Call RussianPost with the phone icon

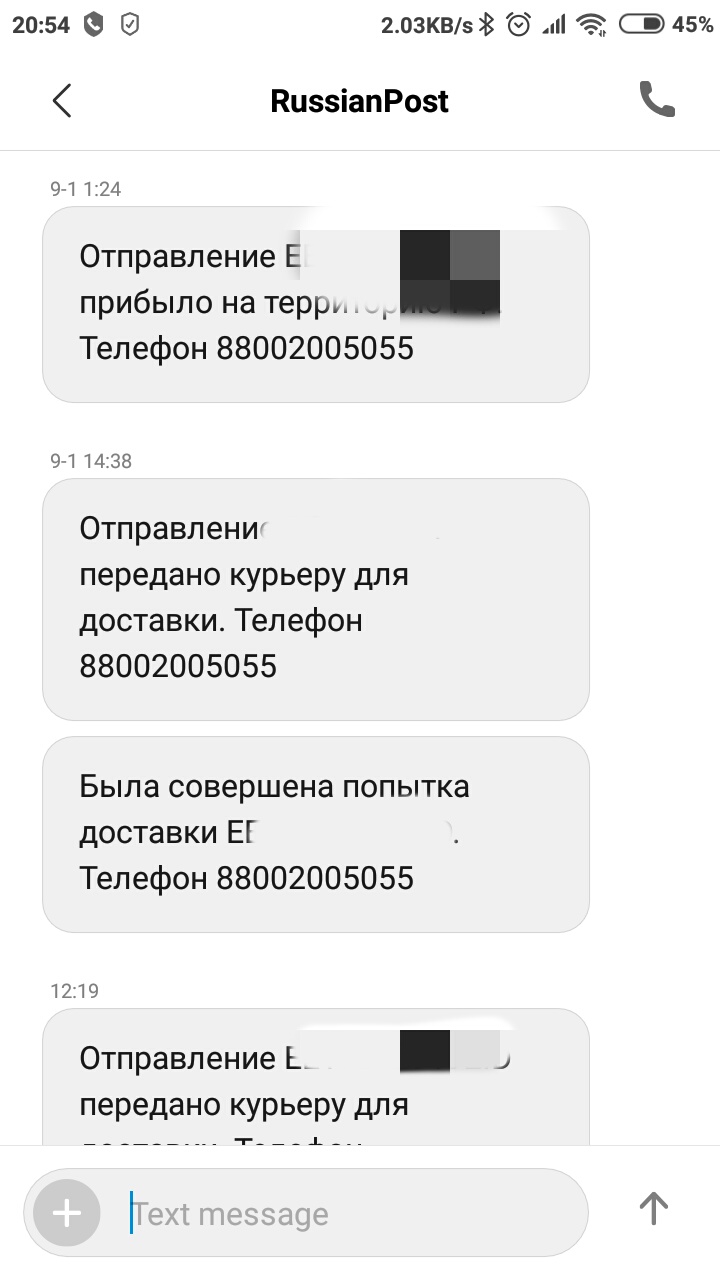pyautogui.click(x=657, y=100)
